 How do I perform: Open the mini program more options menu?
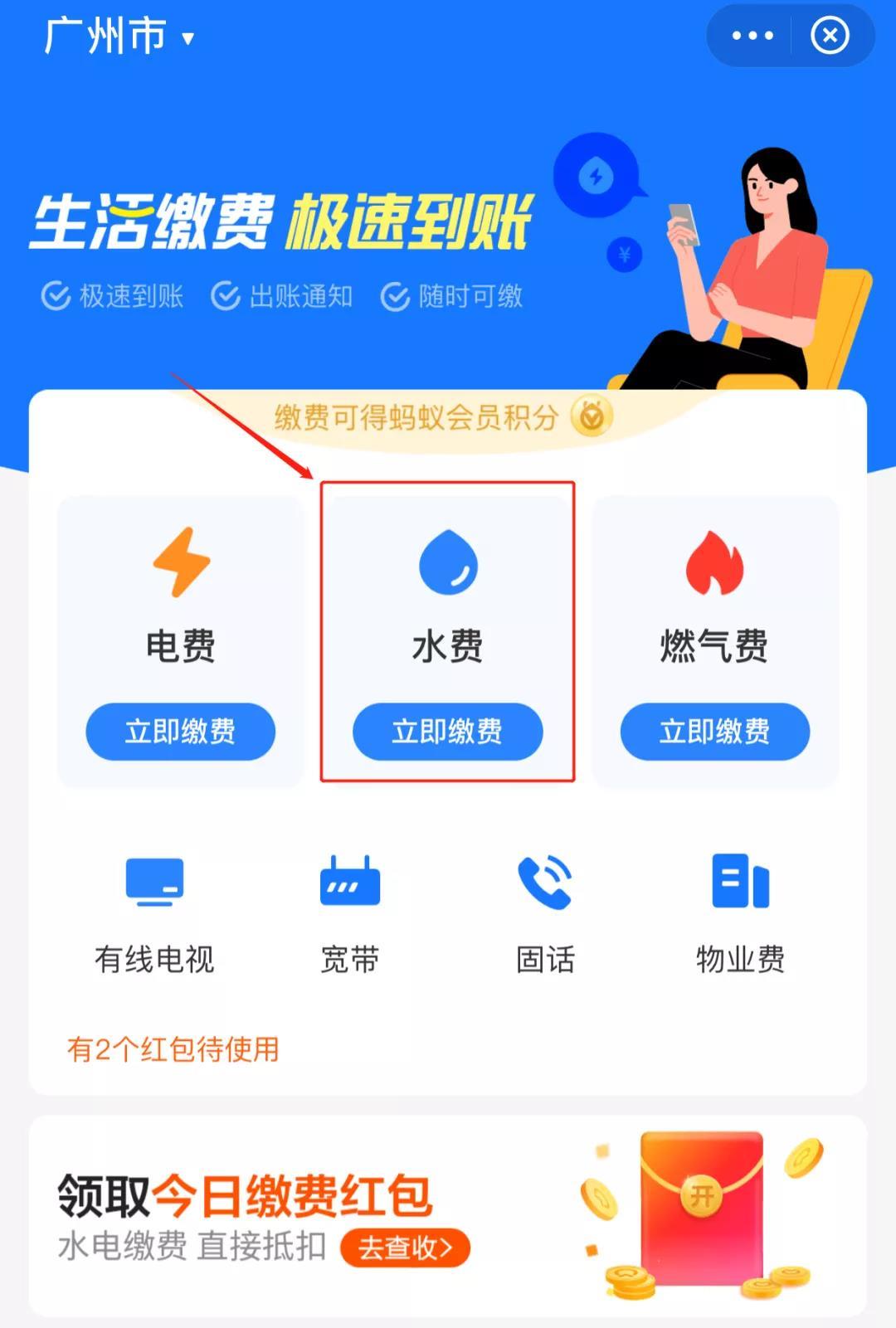click(752, 36)
